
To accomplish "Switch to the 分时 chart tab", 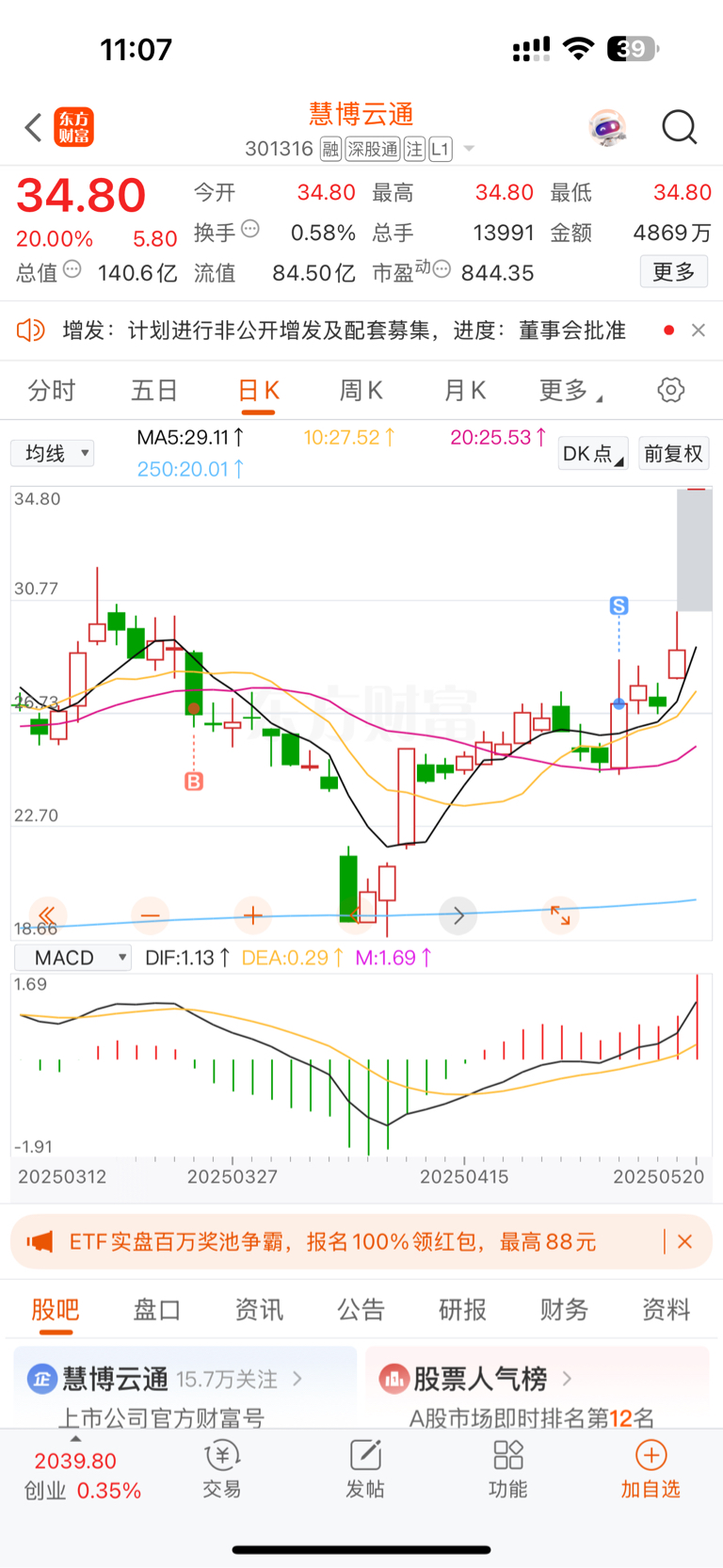I will pos(51,391).
